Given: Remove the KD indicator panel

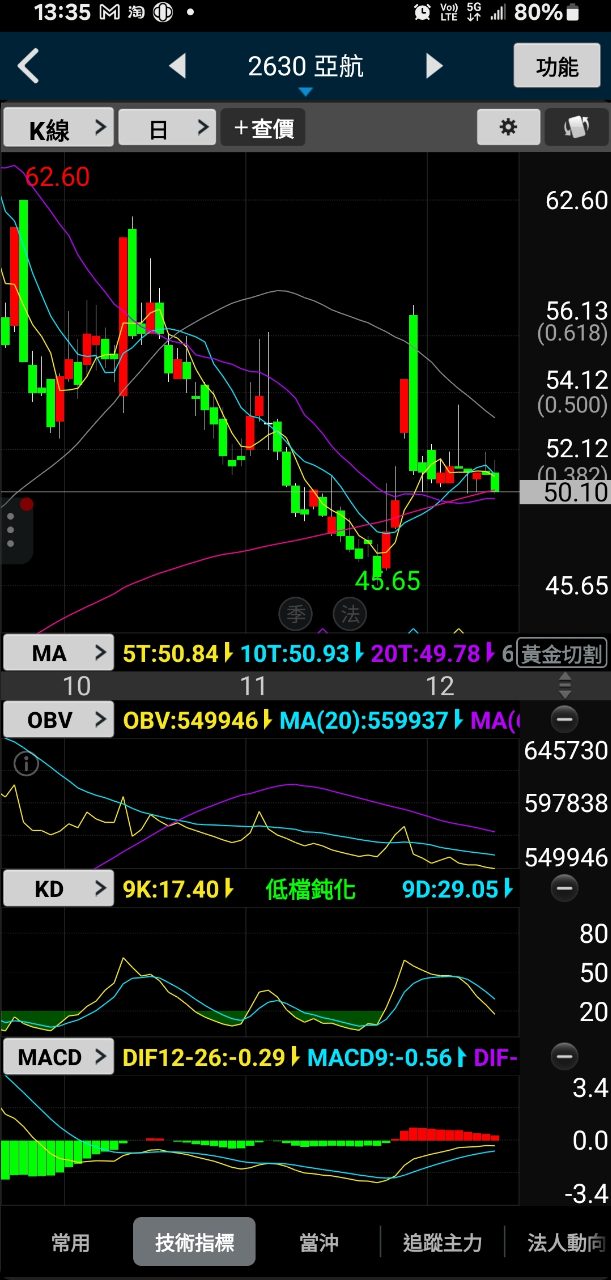Looking at the screenshot, I should pos(564,888).
